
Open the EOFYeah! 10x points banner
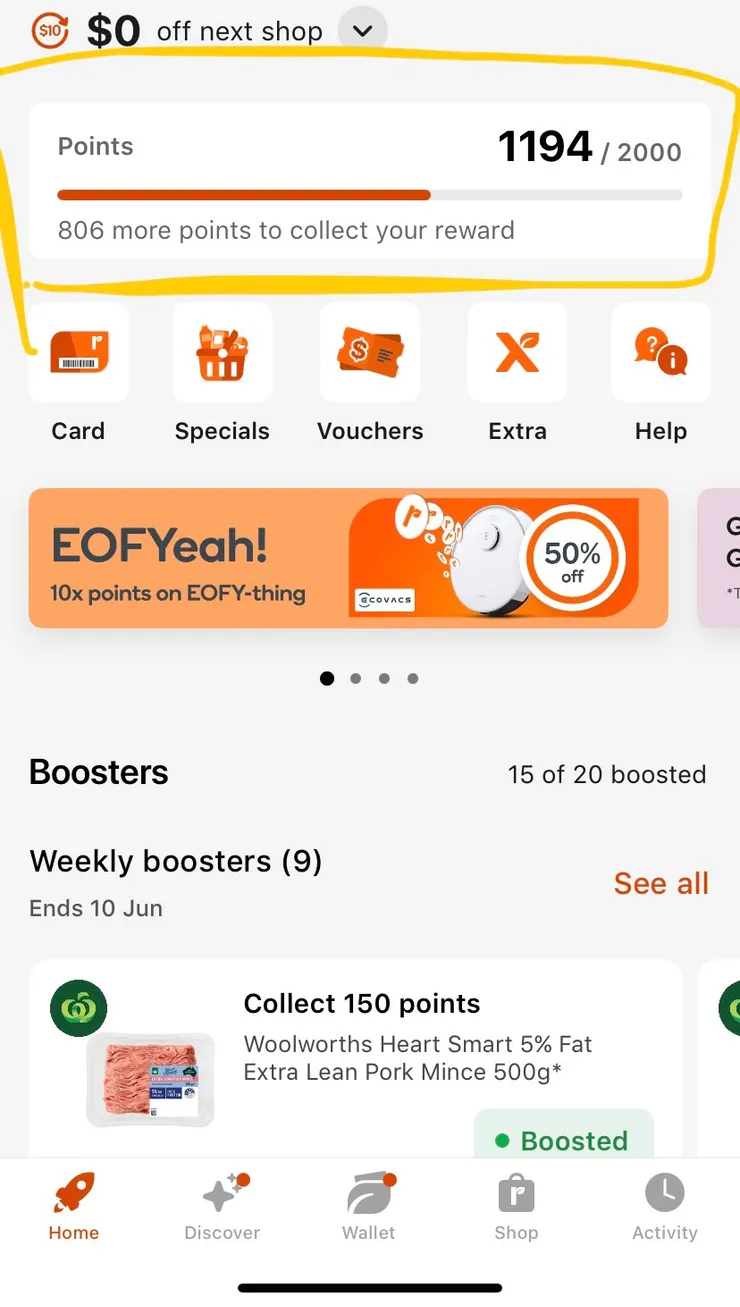click(x=348, y=558)
